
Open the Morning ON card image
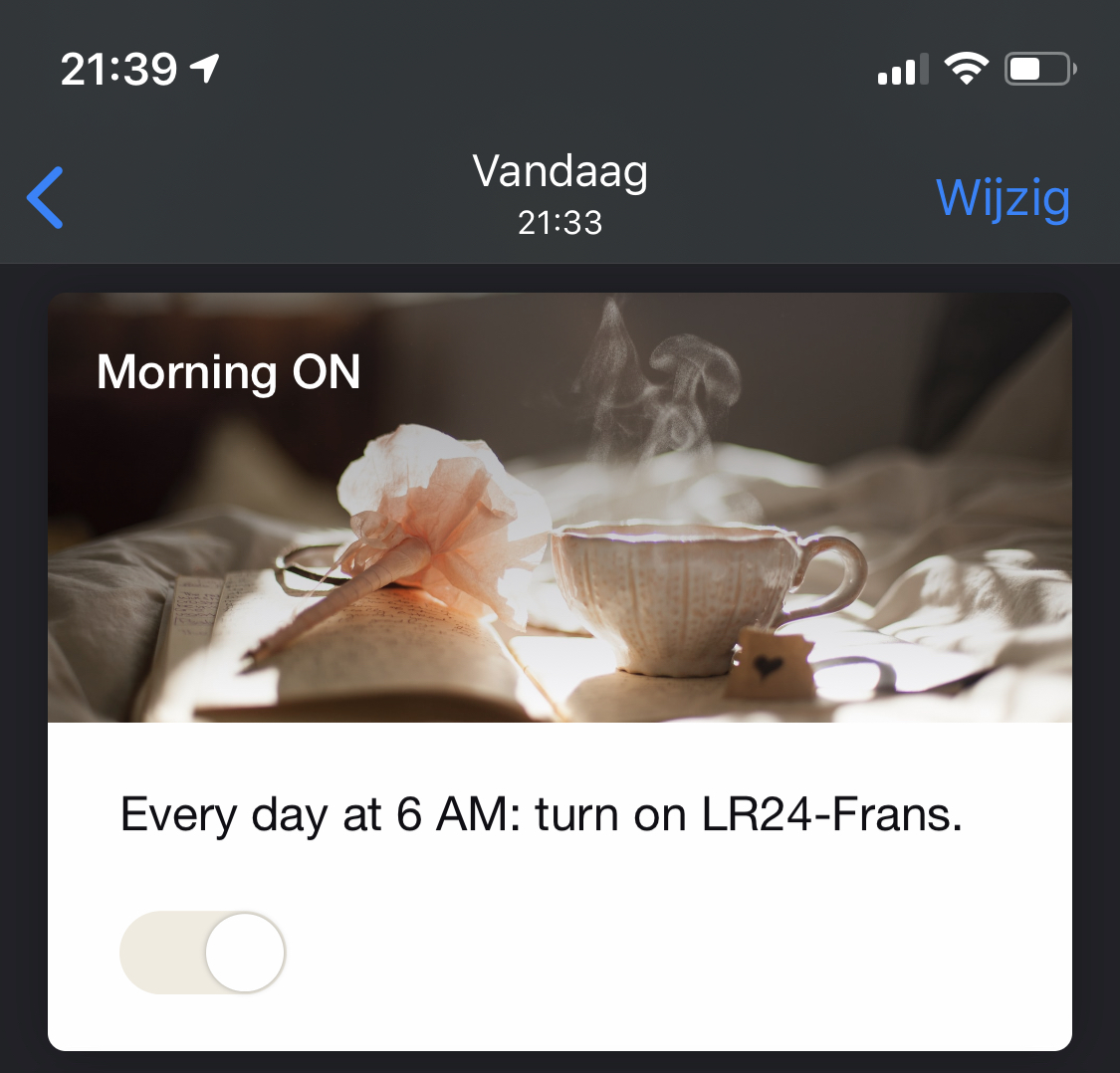click(560, 508)
